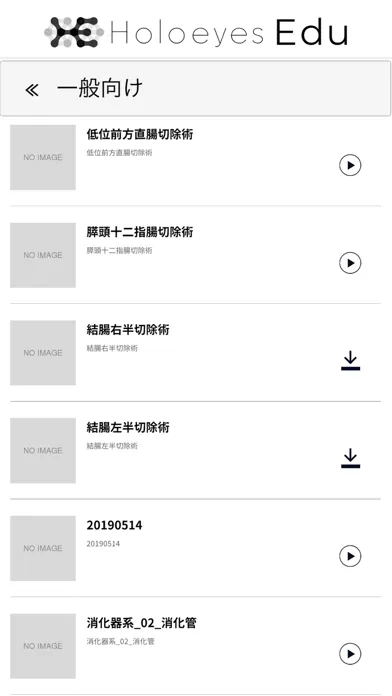Download the 結腸左半切除術 content
This screenshot has height=696, width=392.
[350, 458]
